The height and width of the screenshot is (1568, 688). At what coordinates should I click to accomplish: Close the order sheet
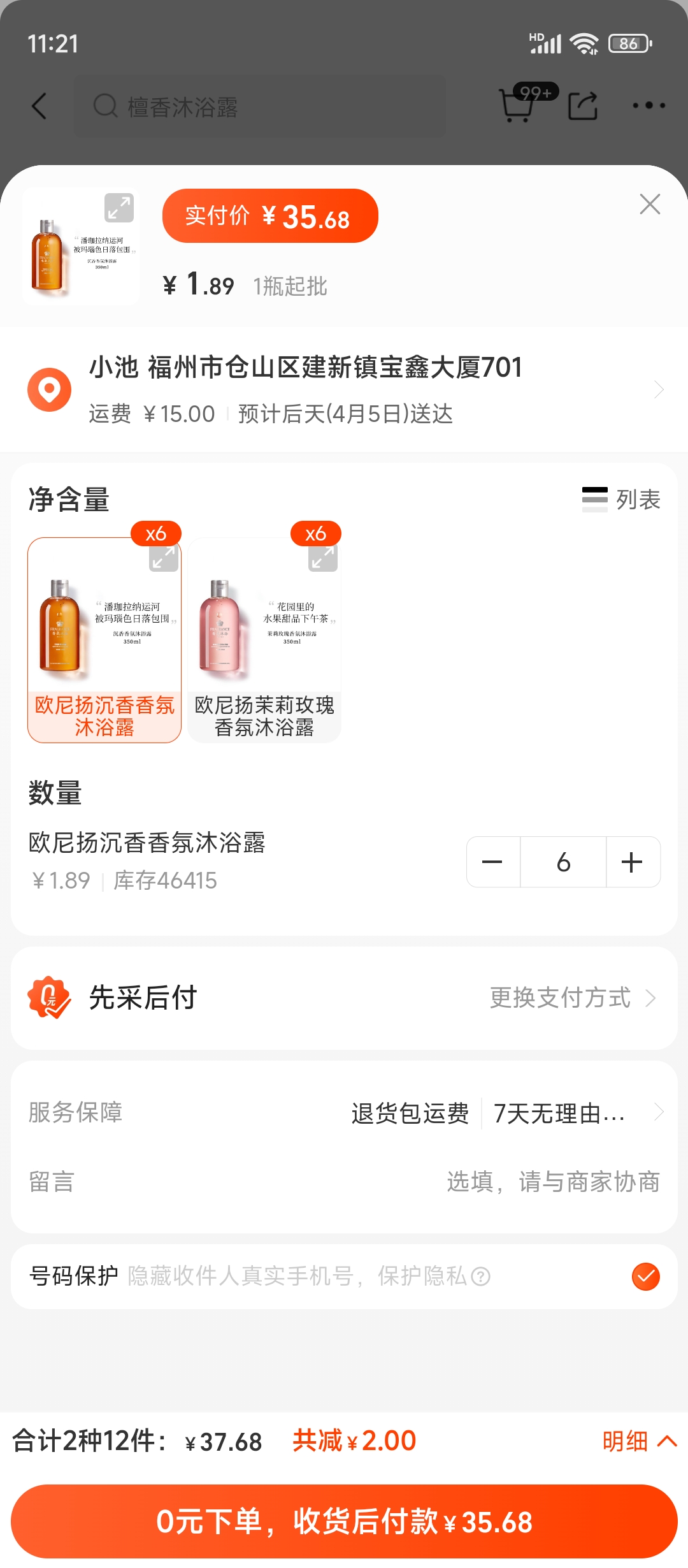(x=649, y=205)
